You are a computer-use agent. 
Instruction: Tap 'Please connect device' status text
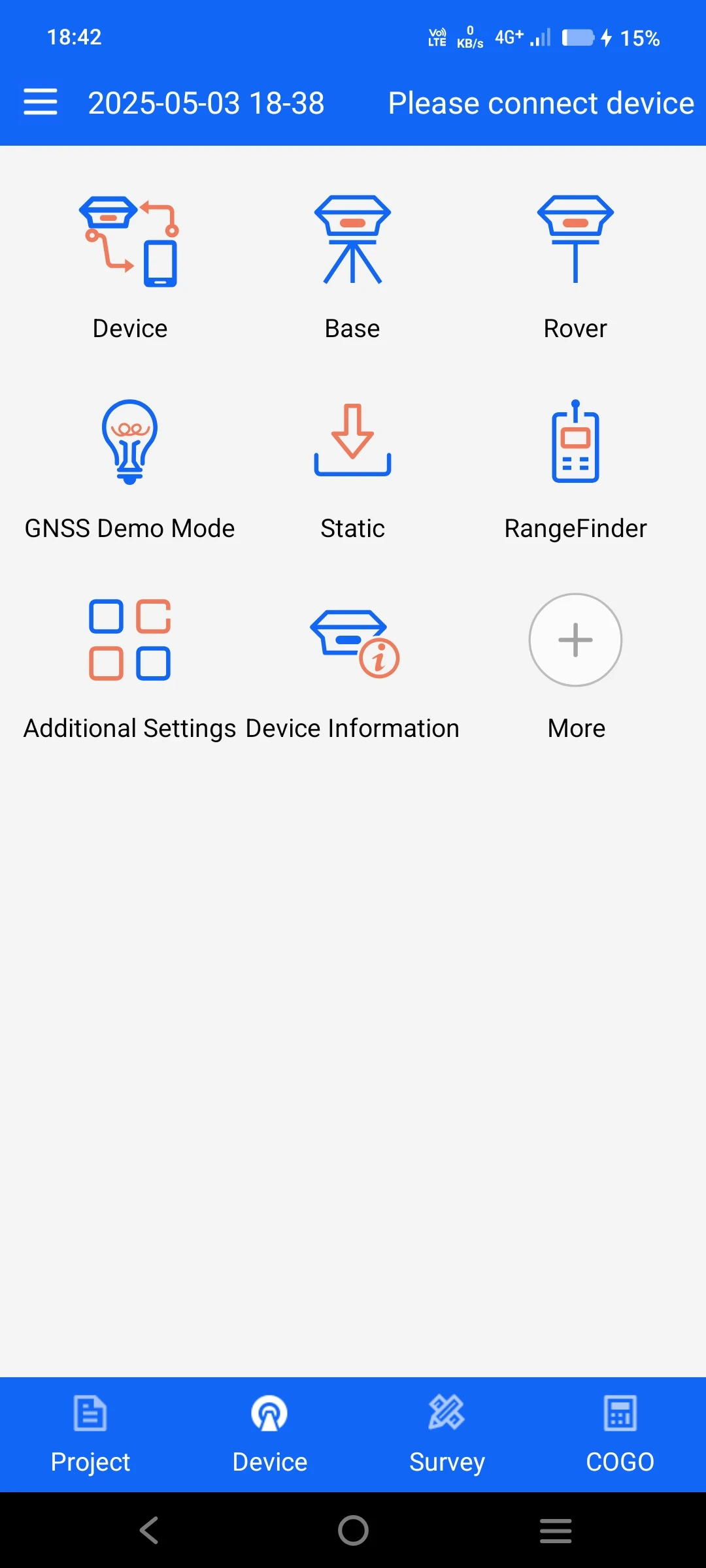click(x=541, y=103)
